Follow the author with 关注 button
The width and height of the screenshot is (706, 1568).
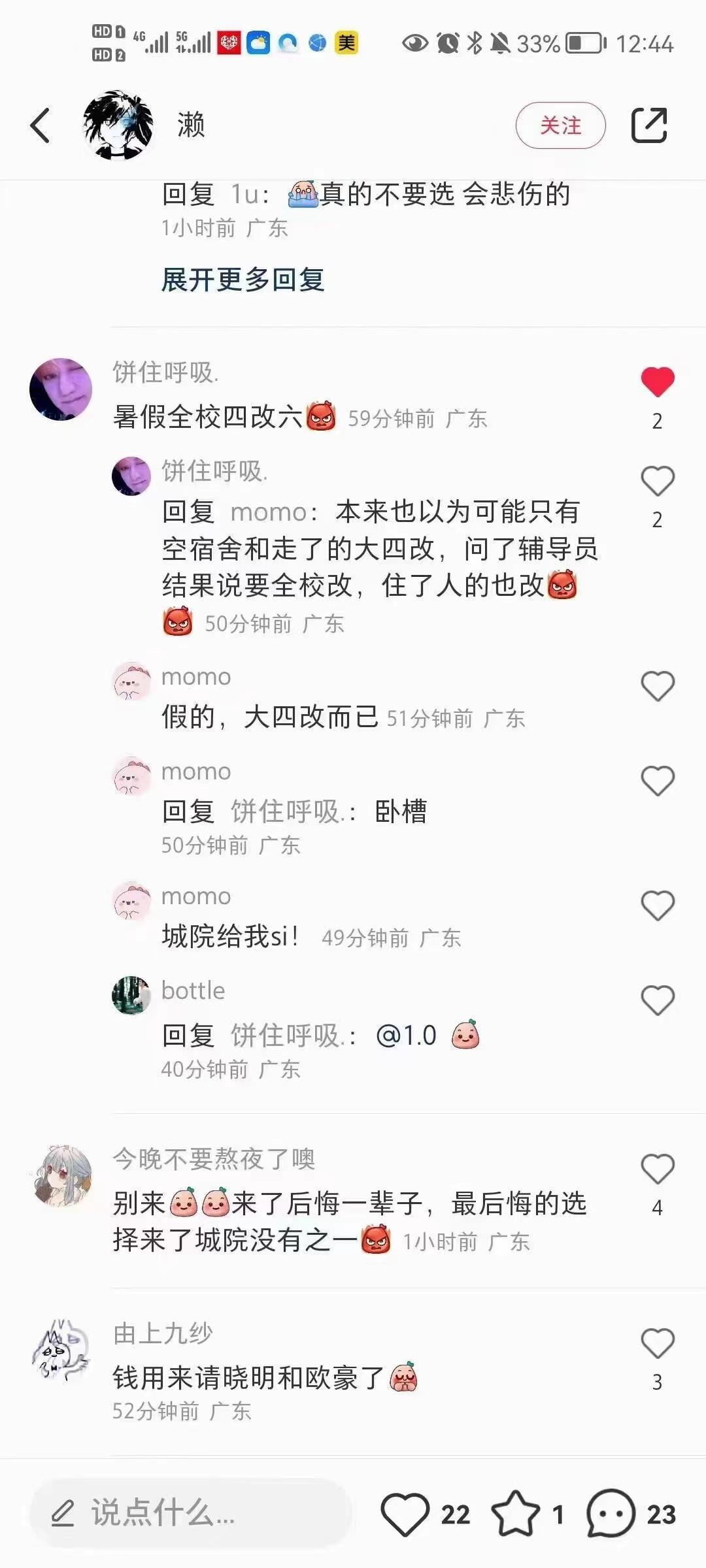[x=560, y=125]
